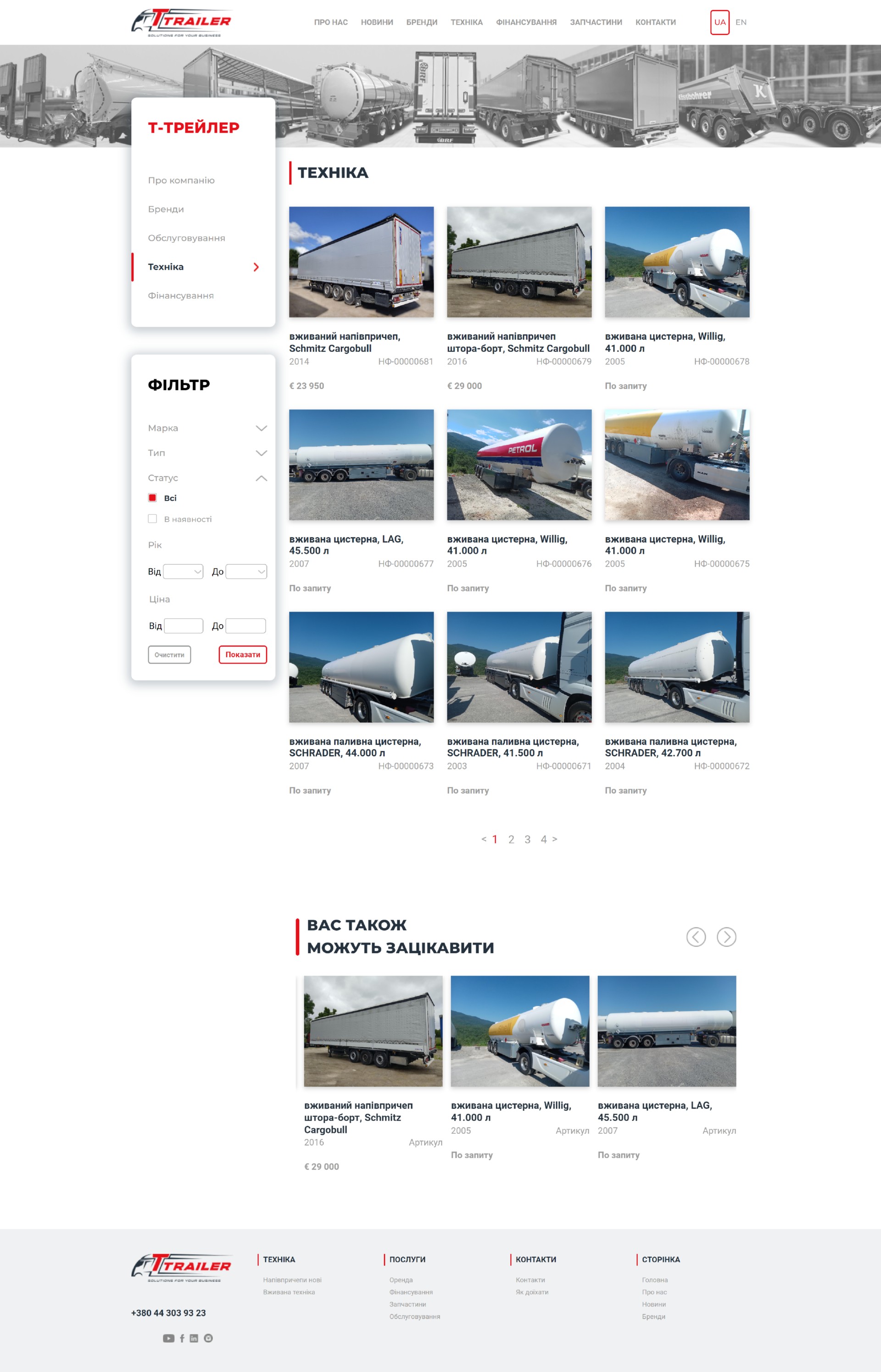Open the Новини navigation item
881x1372 pixels.
tap(376, 22)
